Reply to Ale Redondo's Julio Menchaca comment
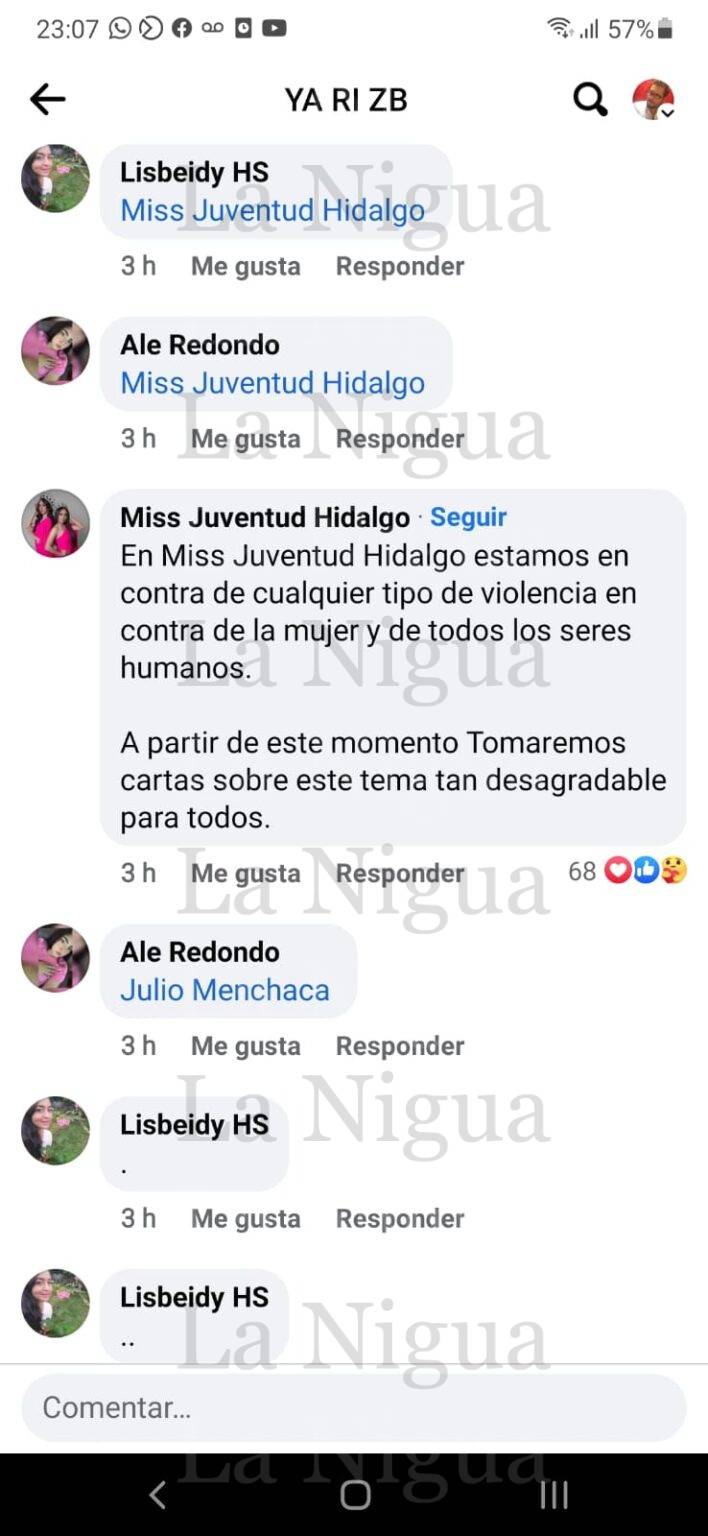 click(400, 1046)
